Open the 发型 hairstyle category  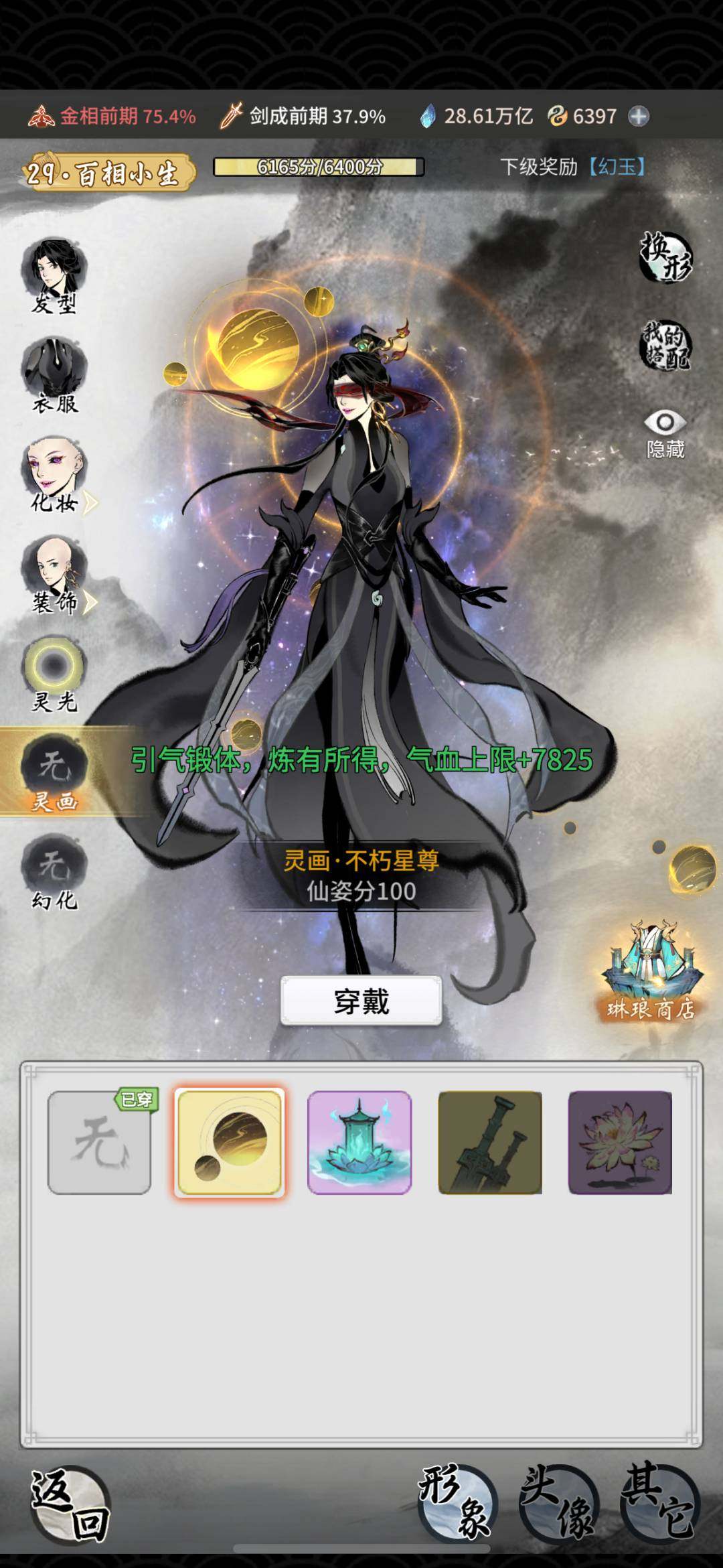point(54,276)
